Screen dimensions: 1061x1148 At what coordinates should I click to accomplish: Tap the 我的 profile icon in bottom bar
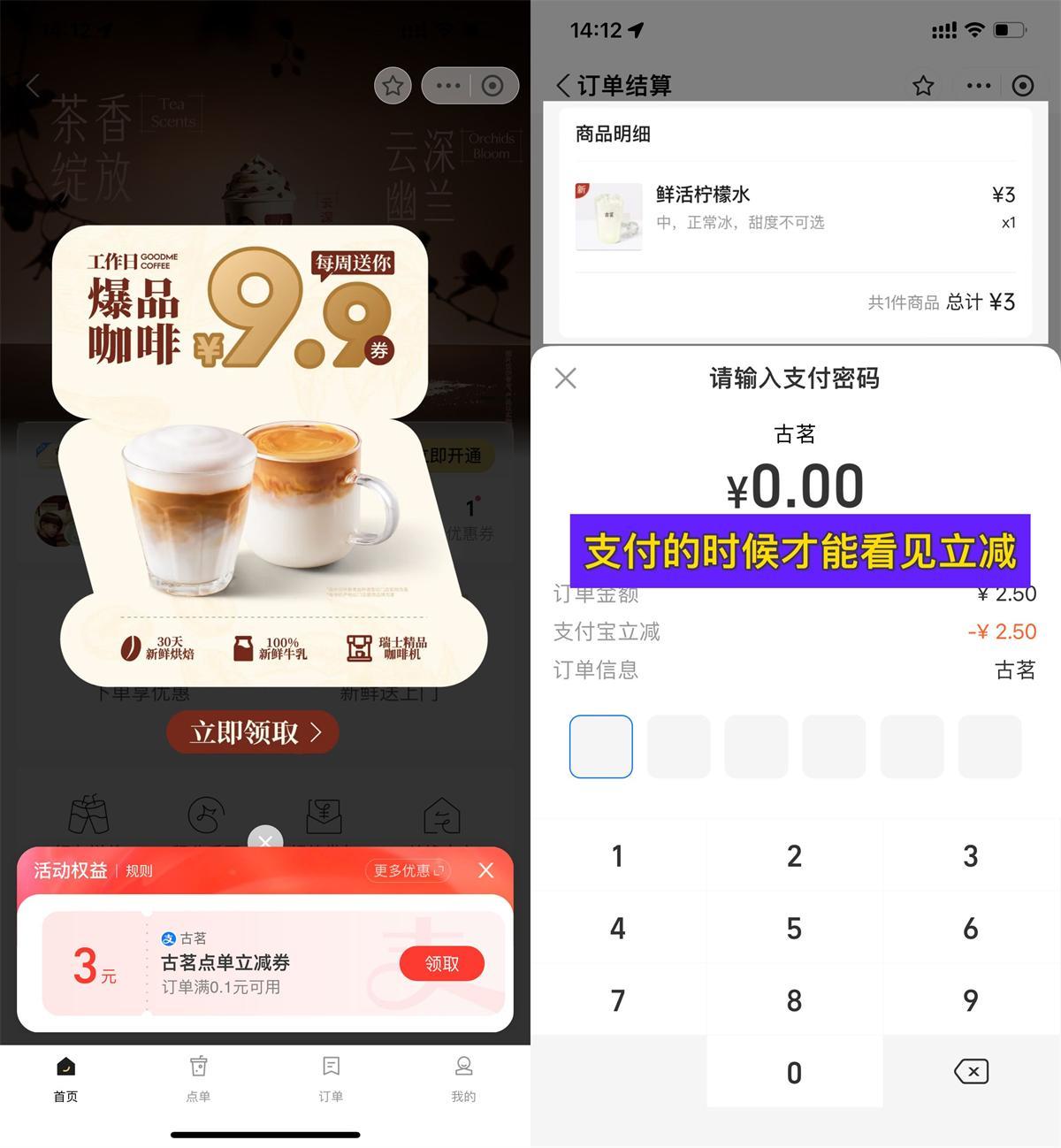tap(463, 1077)
